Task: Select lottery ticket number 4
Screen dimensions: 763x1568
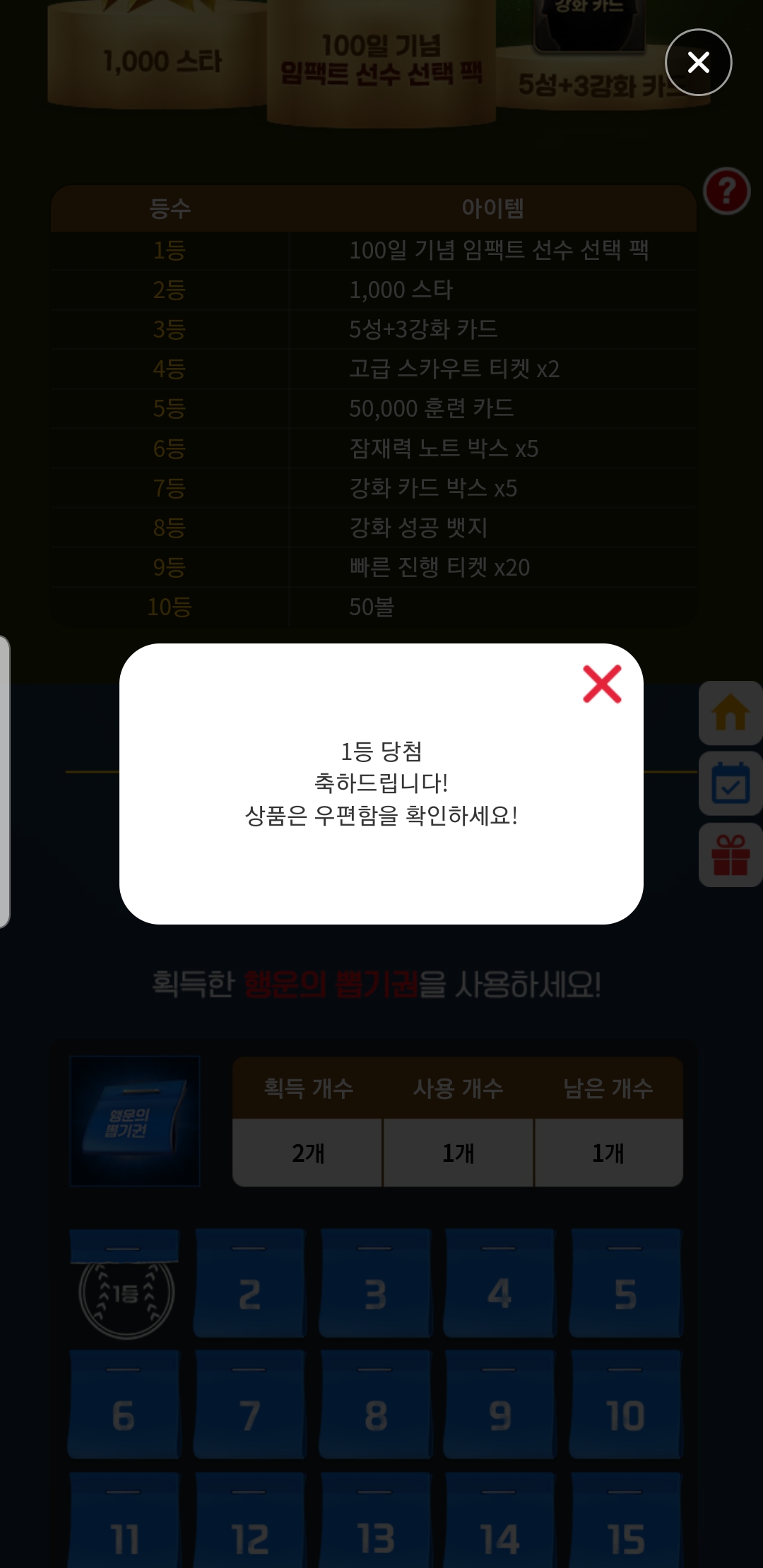Action: (x=499, y=1284)
